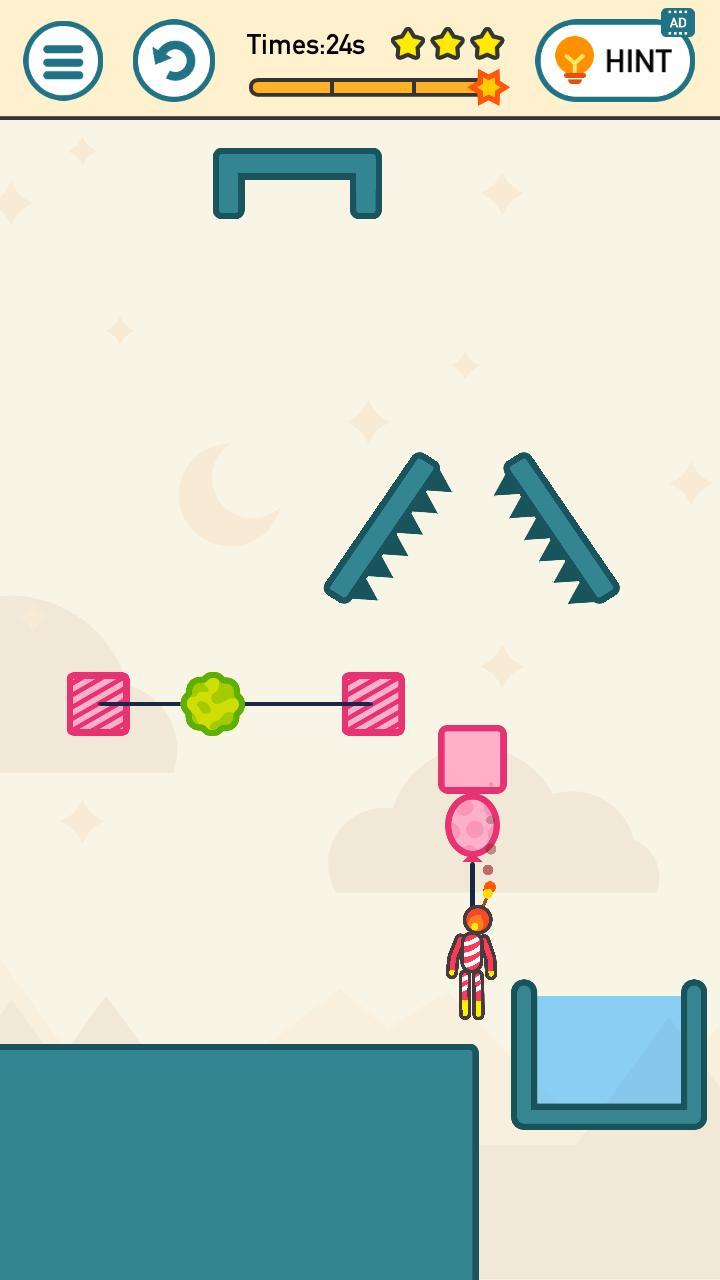The width and height of the screenshot is (720, 1280).
Task: Get a hint by watching an ad
Action: (615, 61)
